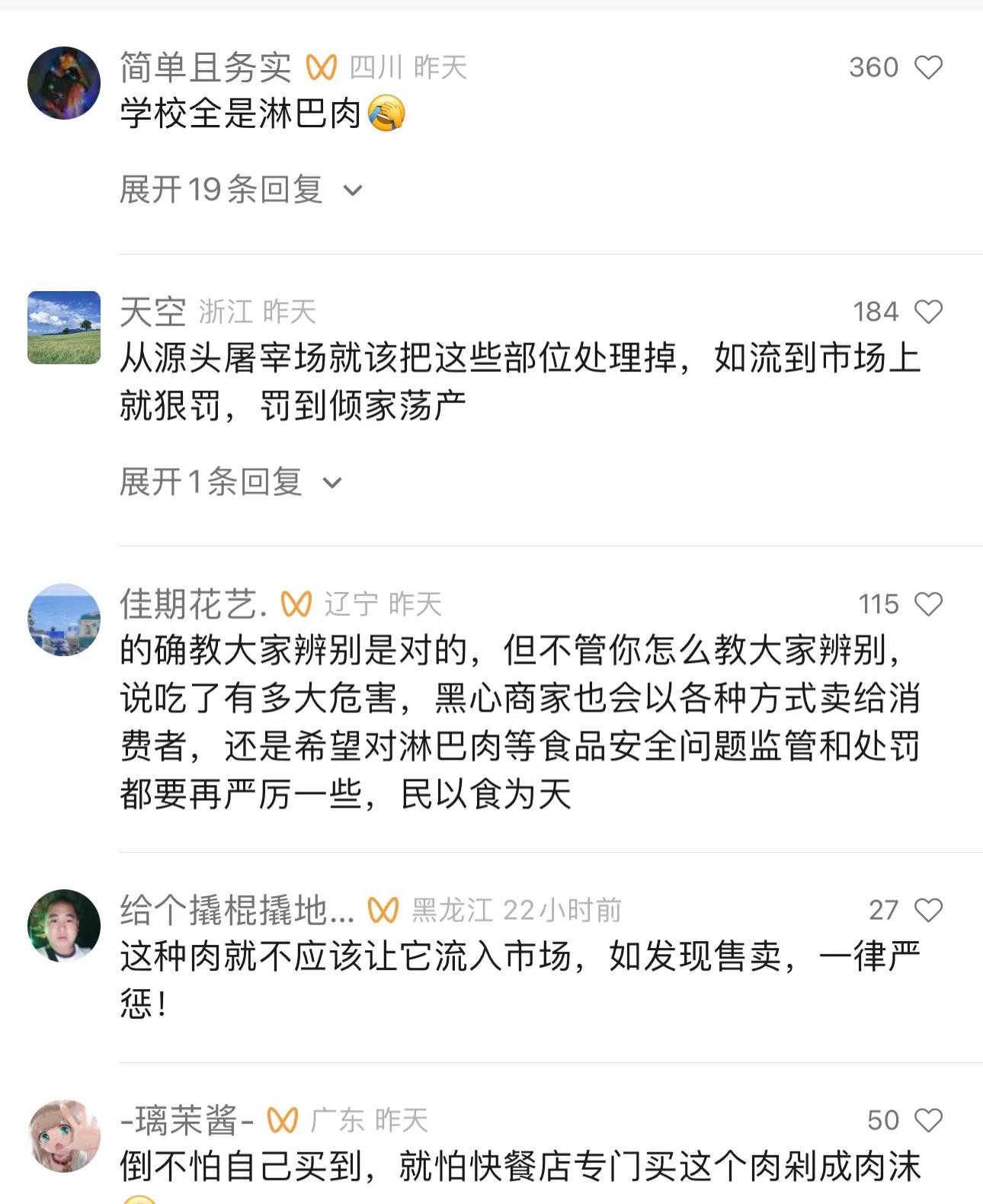Viewport: 983px width, 1204px height.
Task: Tap the username 简单且务实
Action: point(205,68)
